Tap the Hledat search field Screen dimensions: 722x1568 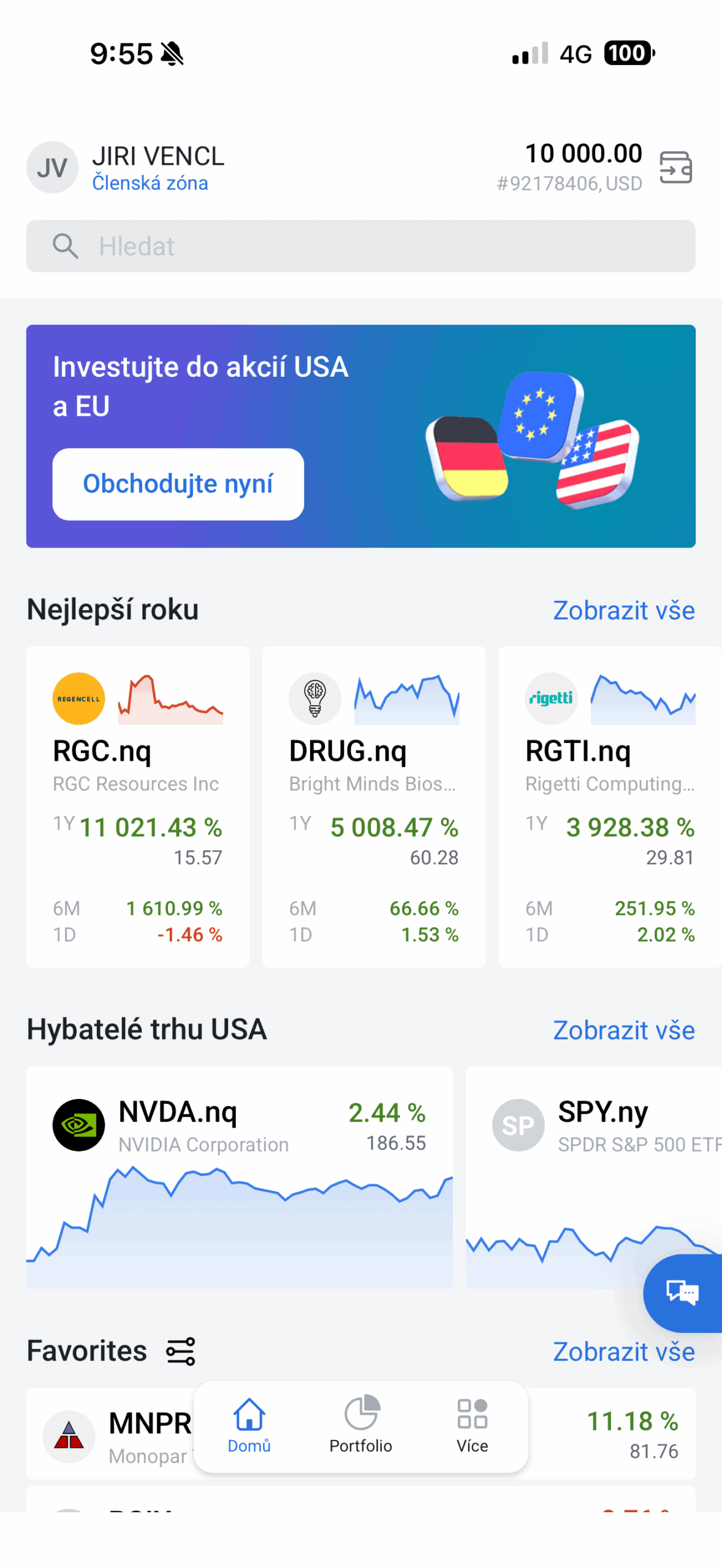(x=360, y=246)
